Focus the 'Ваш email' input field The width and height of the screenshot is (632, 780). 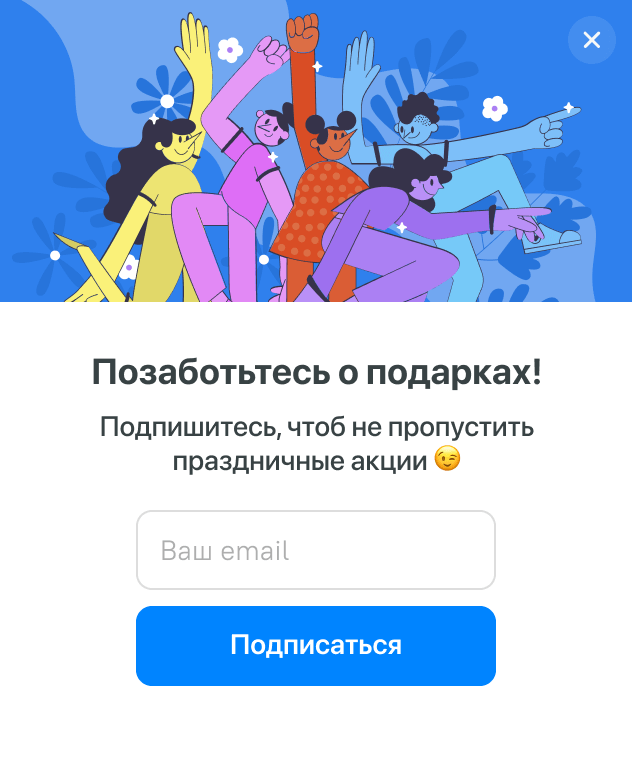[316, 550]
